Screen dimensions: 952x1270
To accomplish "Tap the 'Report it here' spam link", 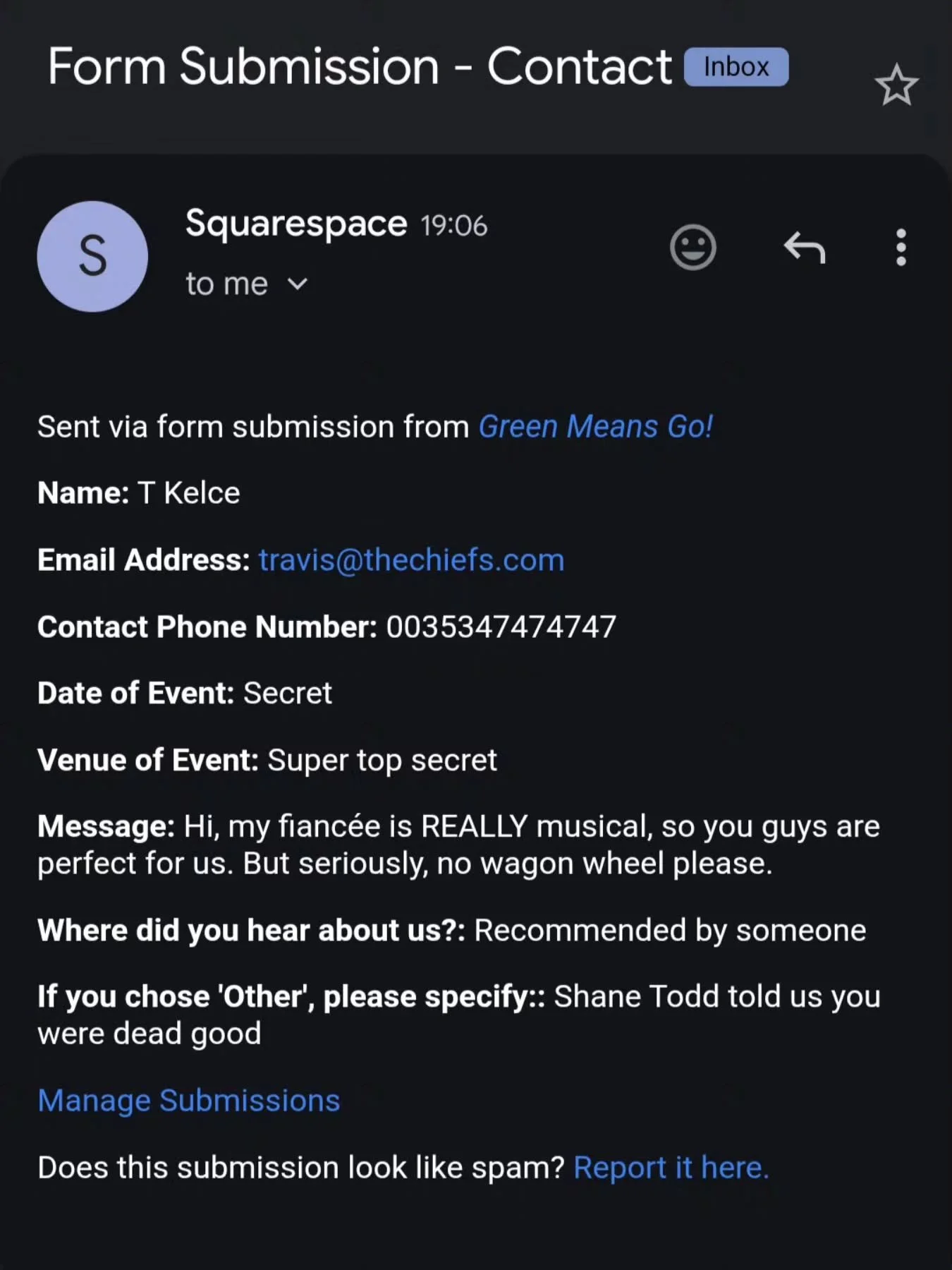I will 671,1168.
